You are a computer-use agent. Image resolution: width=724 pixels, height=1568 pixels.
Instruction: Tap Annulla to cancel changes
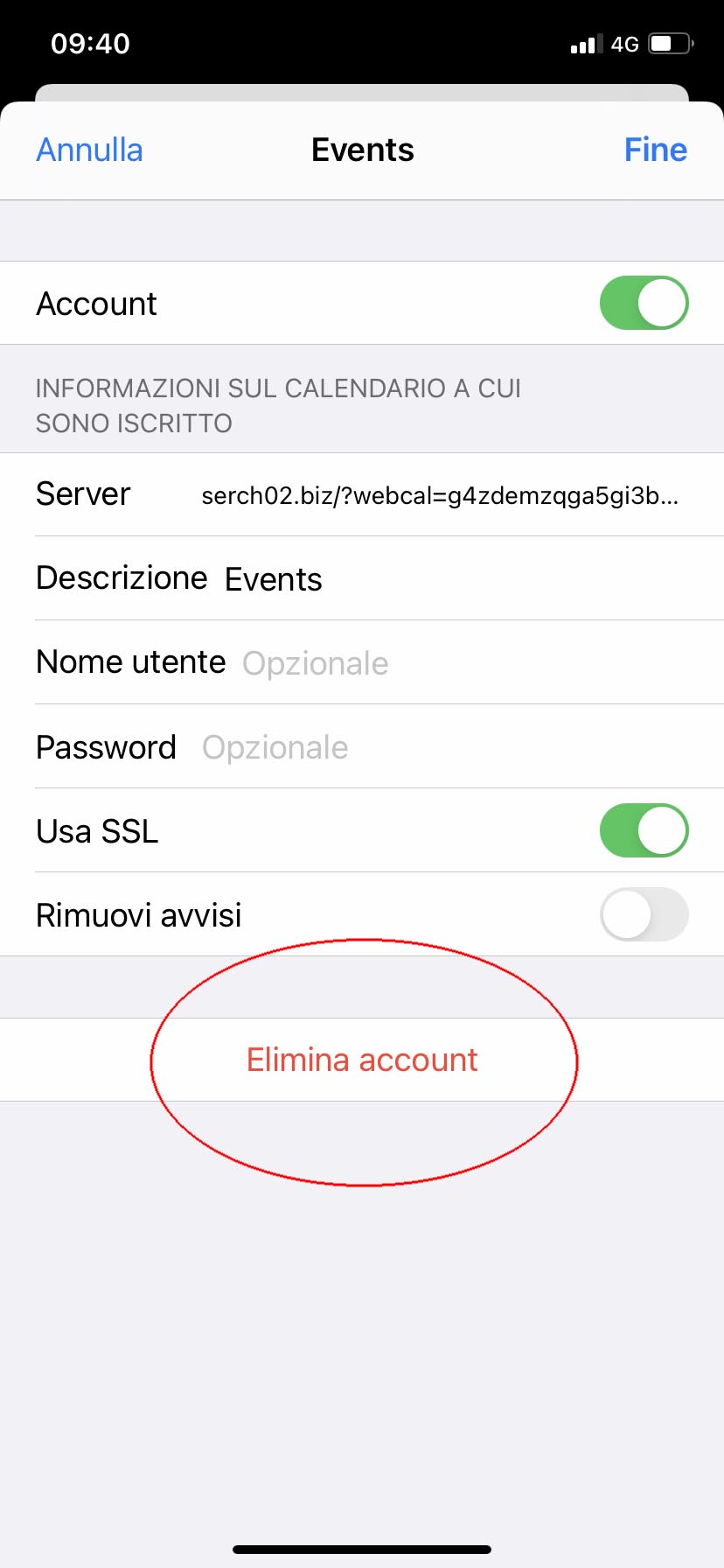pos(89,150)
